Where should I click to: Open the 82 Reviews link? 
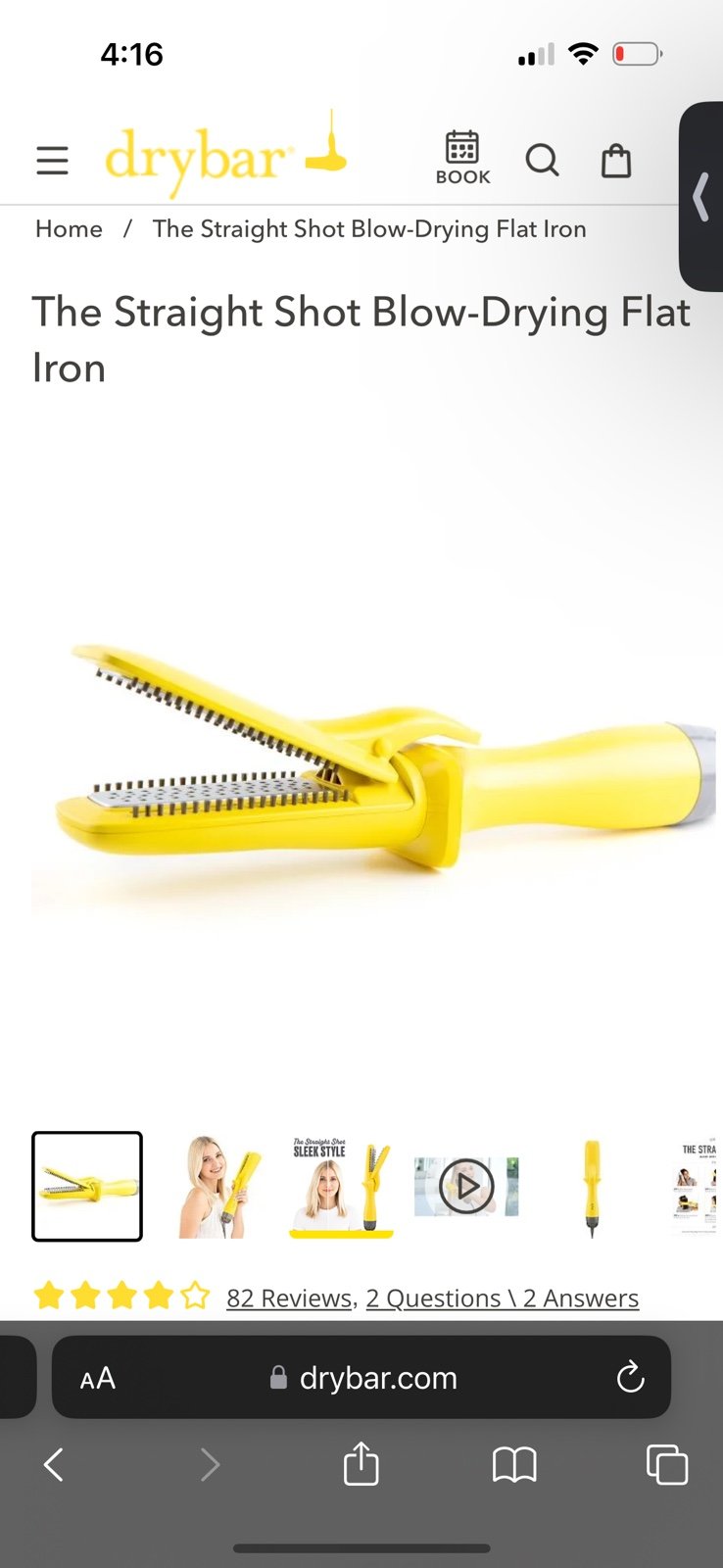pos(289,1298)
